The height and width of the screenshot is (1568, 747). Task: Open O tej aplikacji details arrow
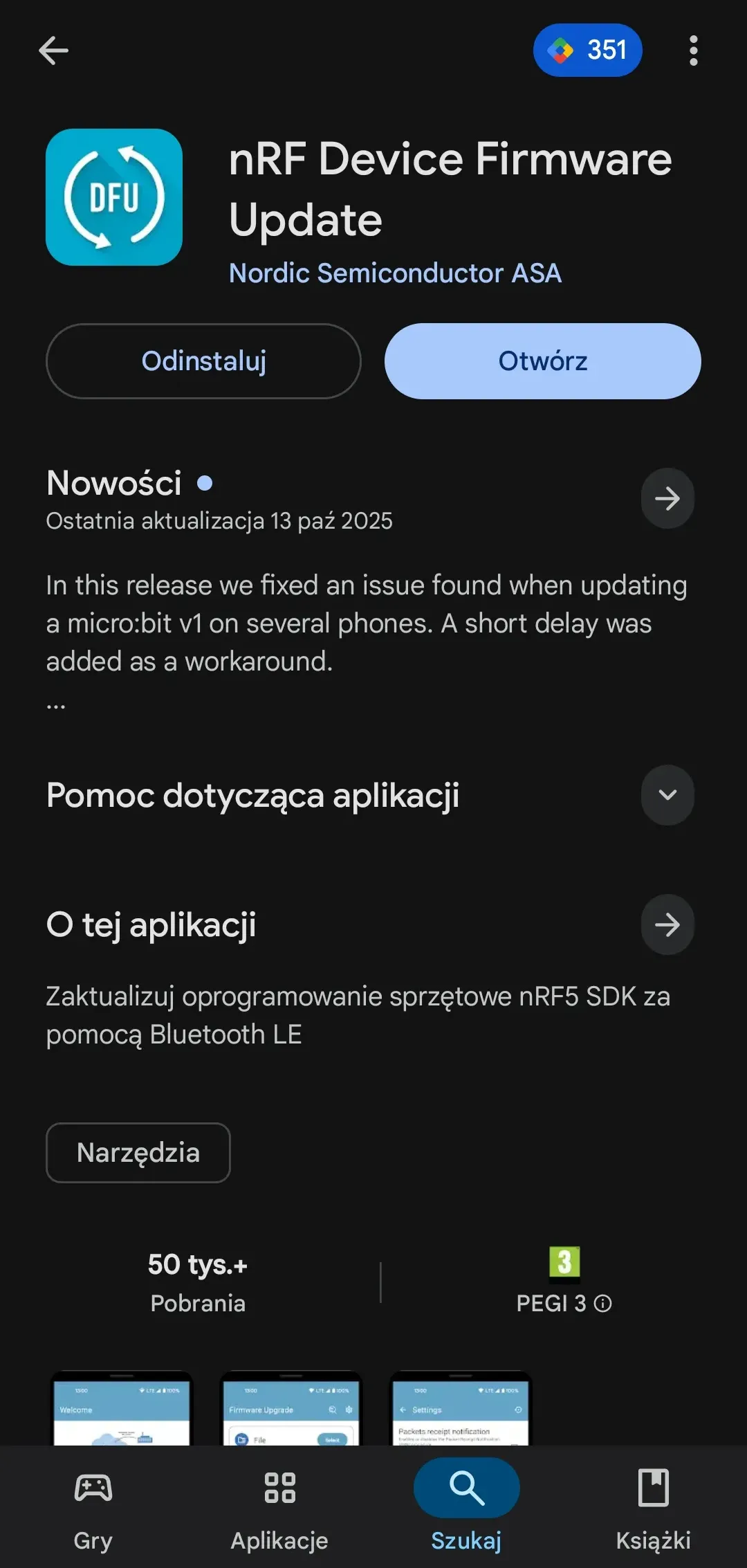pos(667,924)
